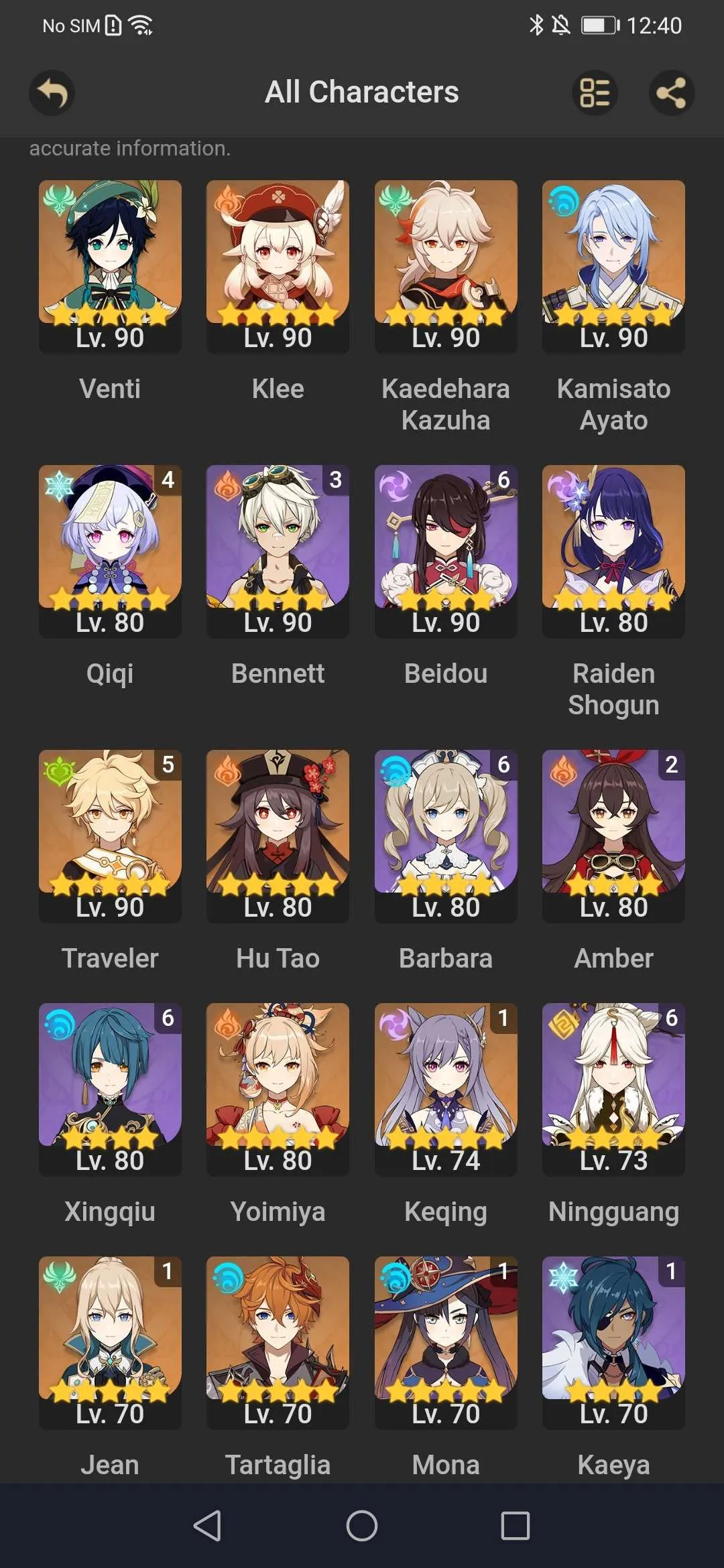Go back using the top arrow

(52, 92)
